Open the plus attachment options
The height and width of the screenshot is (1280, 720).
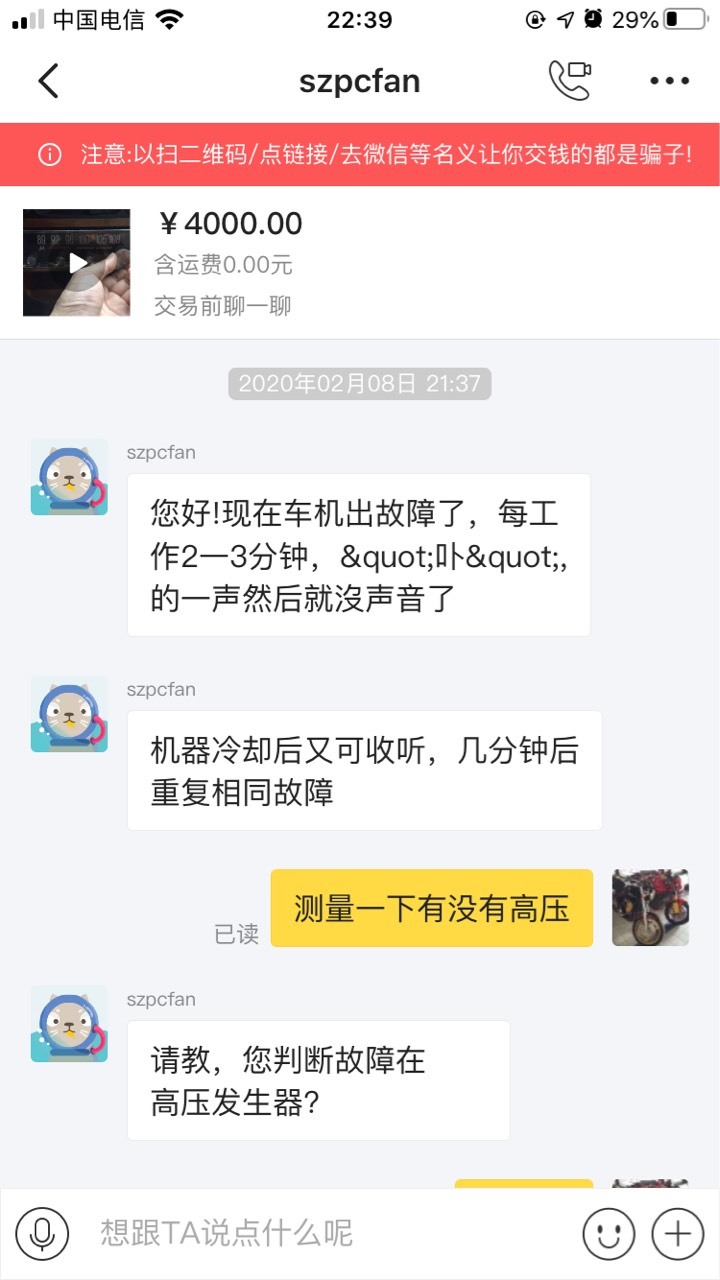(678, 1233)
